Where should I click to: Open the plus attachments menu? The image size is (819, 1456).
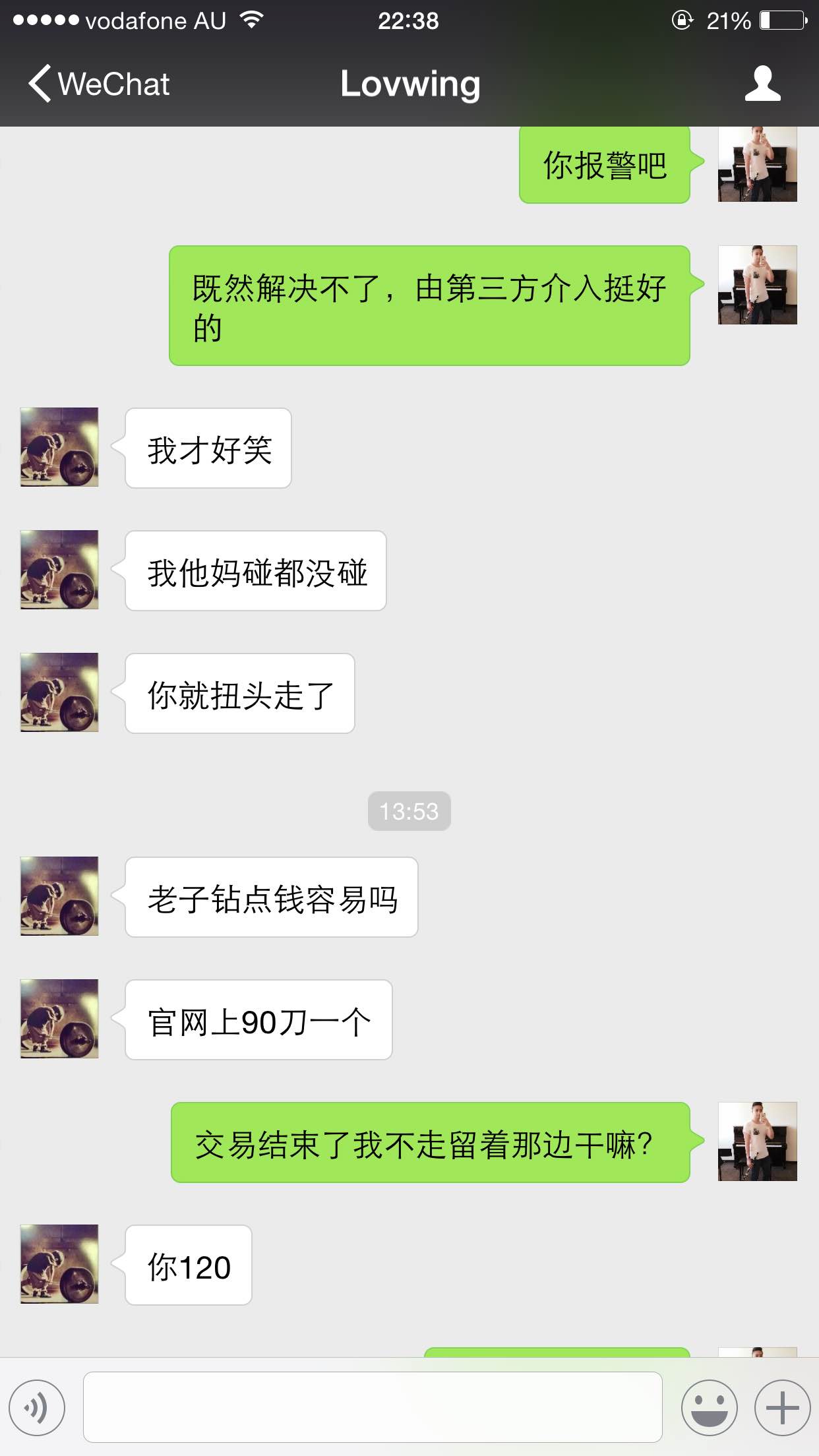pyautogui.click(x=782, y=1408)
